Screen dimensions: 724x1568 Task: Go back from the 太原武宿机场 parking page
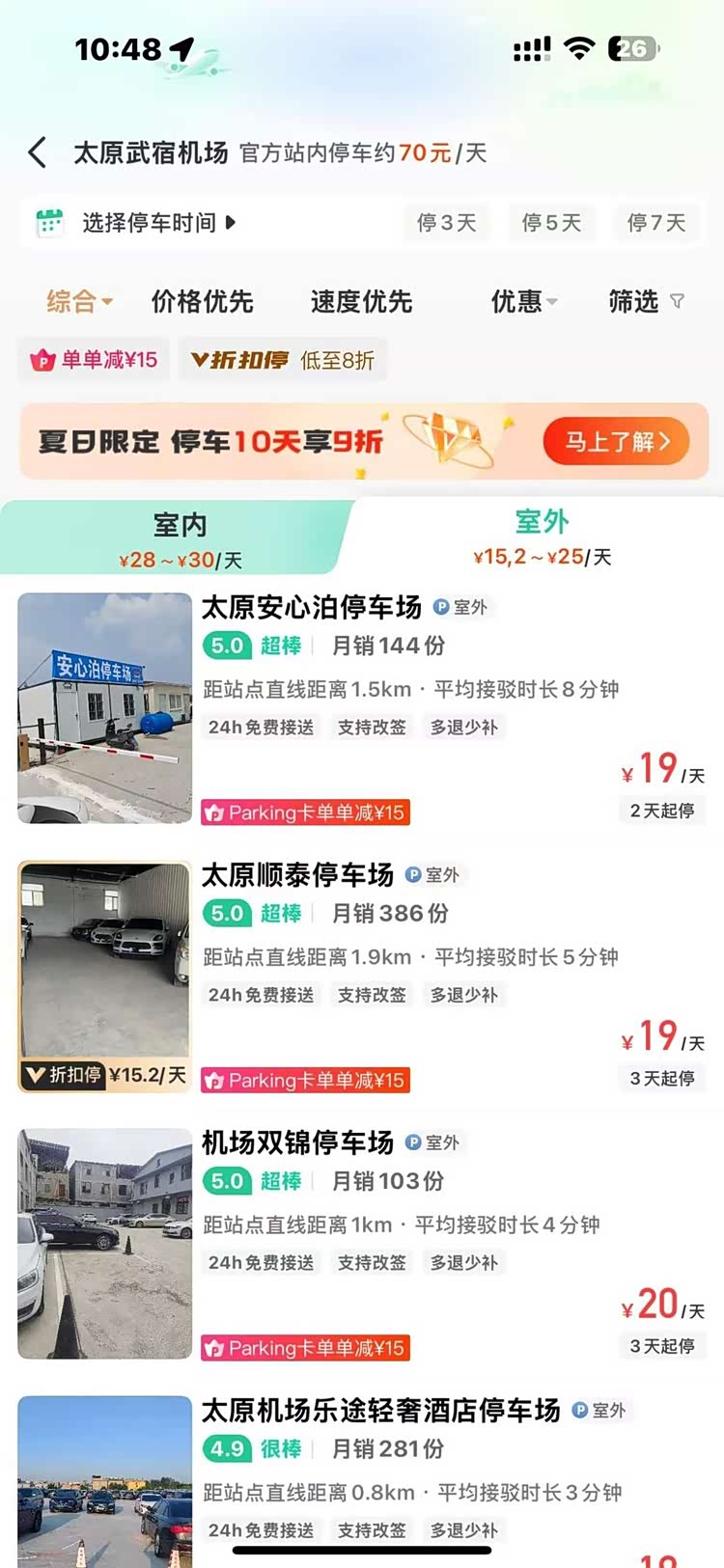38,152
